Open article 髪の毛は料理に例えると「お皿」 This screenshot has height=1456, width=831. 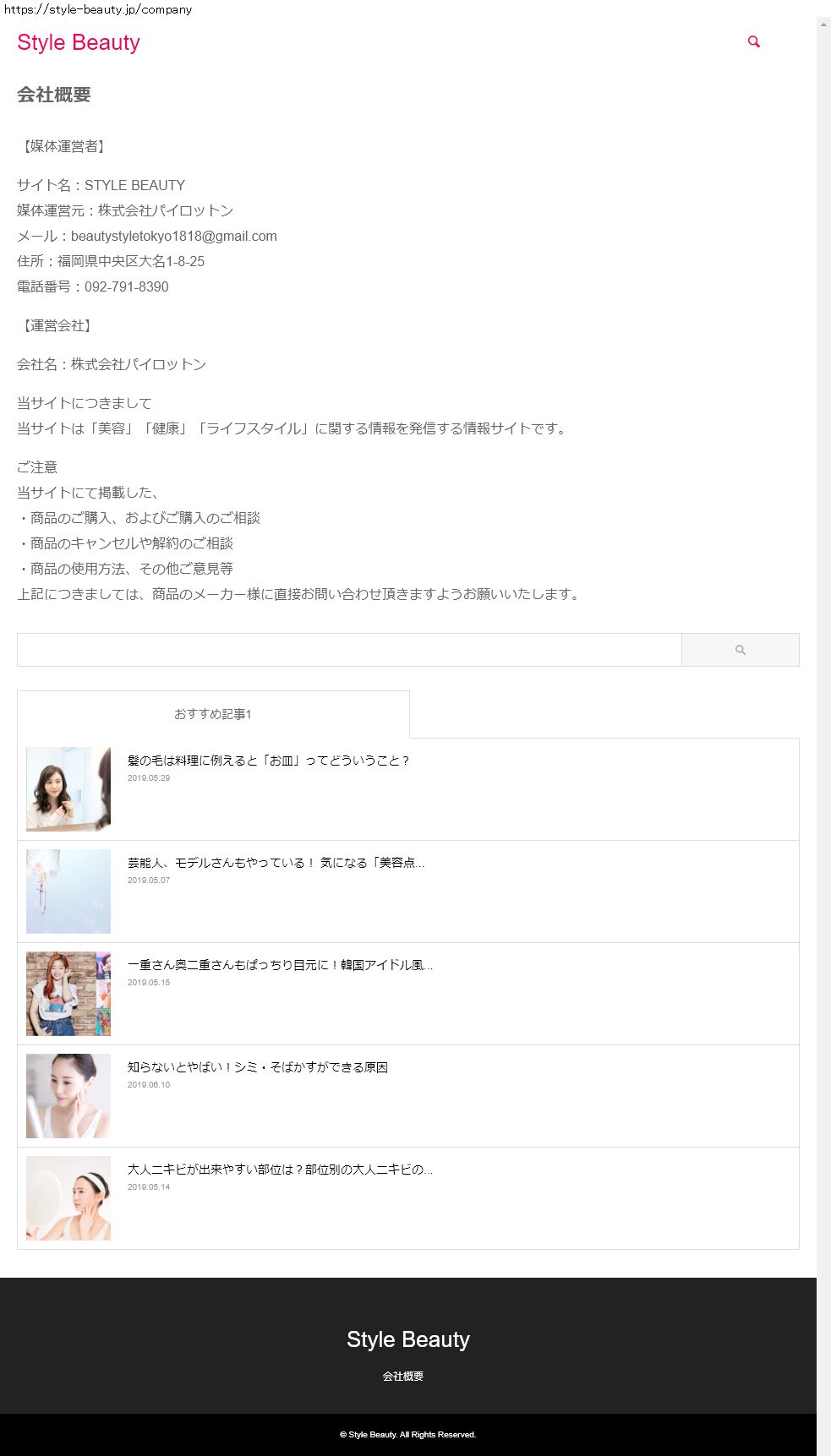(x=268, y=761)
